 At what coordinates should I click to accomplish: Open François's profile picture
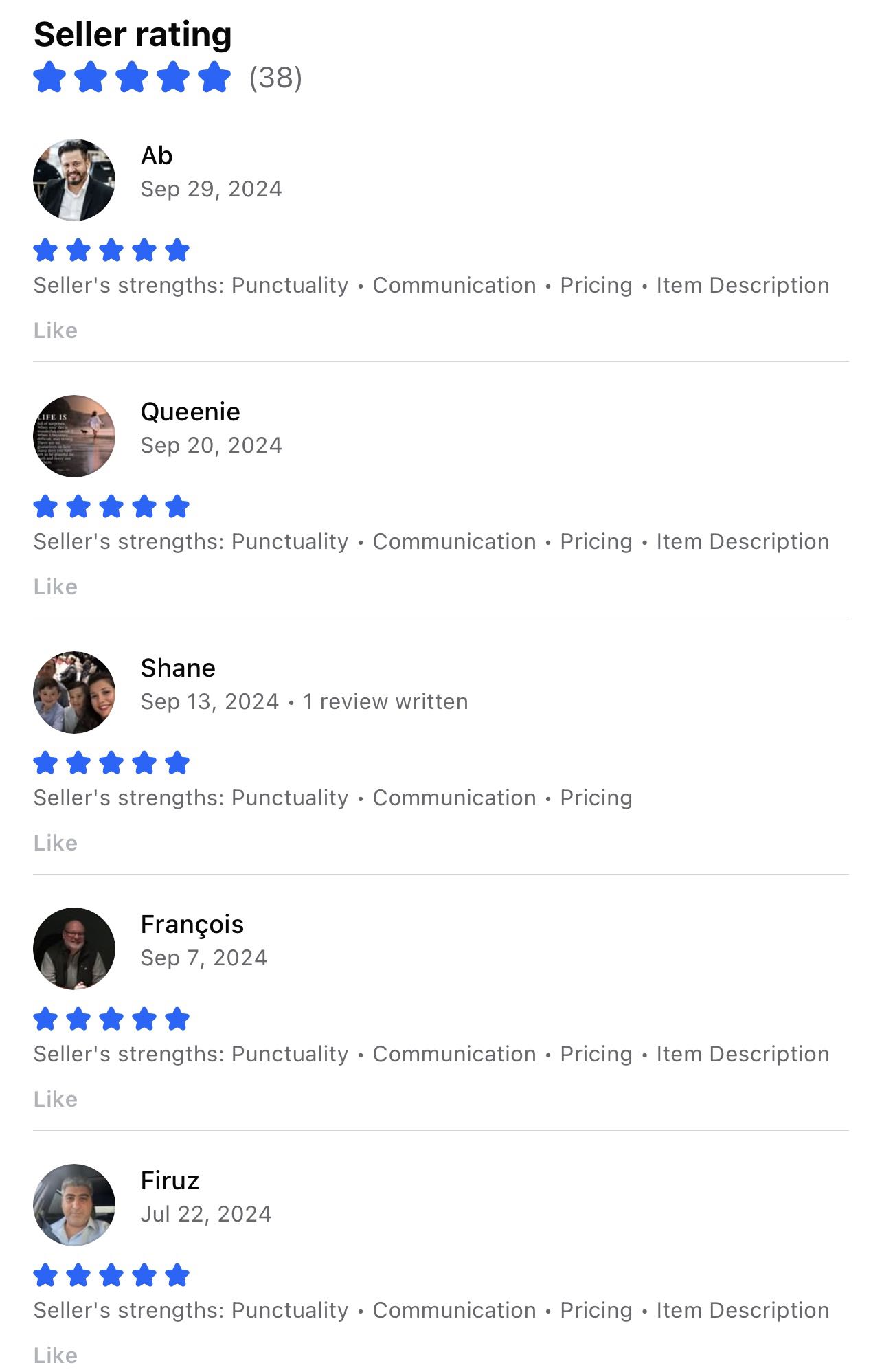tap(74, 949)
